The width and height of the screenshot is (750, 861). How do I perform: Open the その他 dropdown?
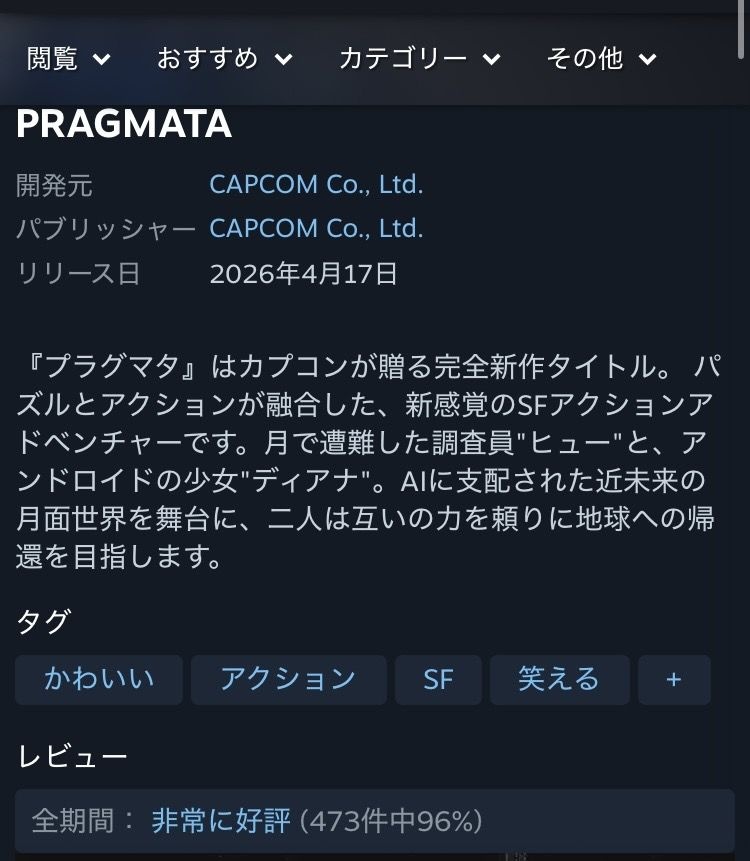pos(601,59)
